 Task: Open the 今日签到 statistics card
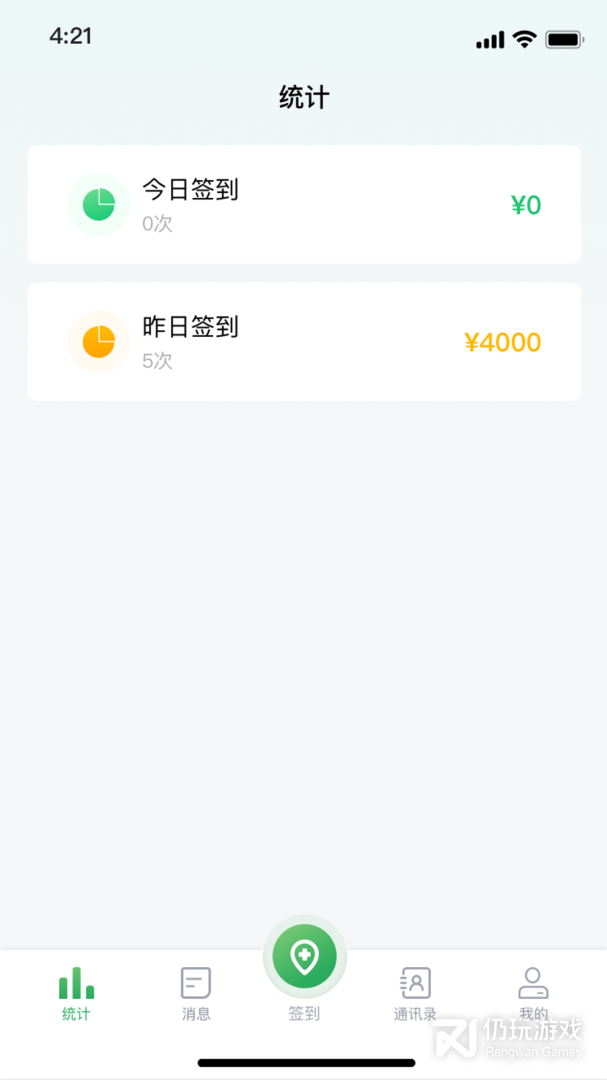(303, 205)
